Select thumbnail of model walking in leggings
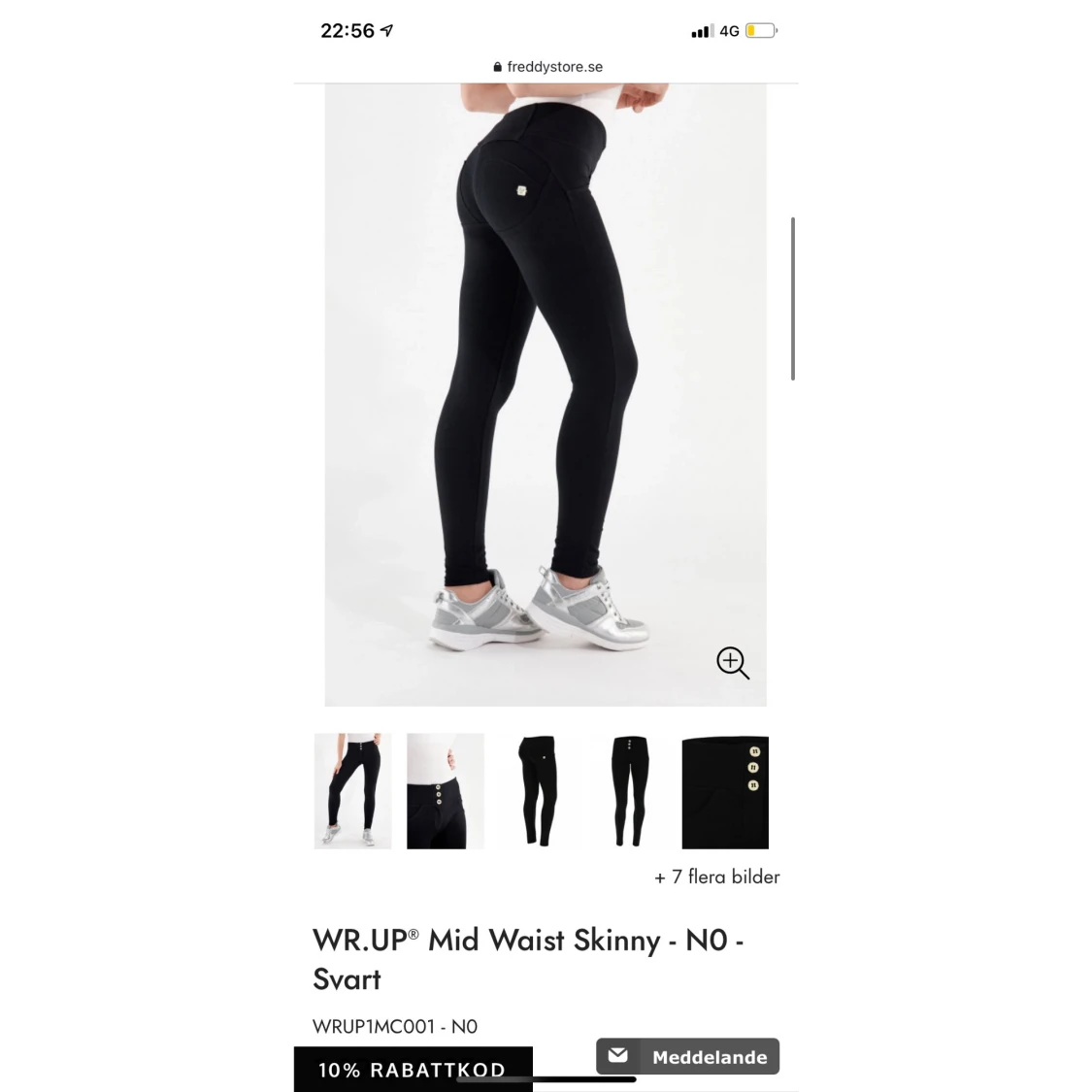The image size is (1092, 1092). [x=352, y=791]
